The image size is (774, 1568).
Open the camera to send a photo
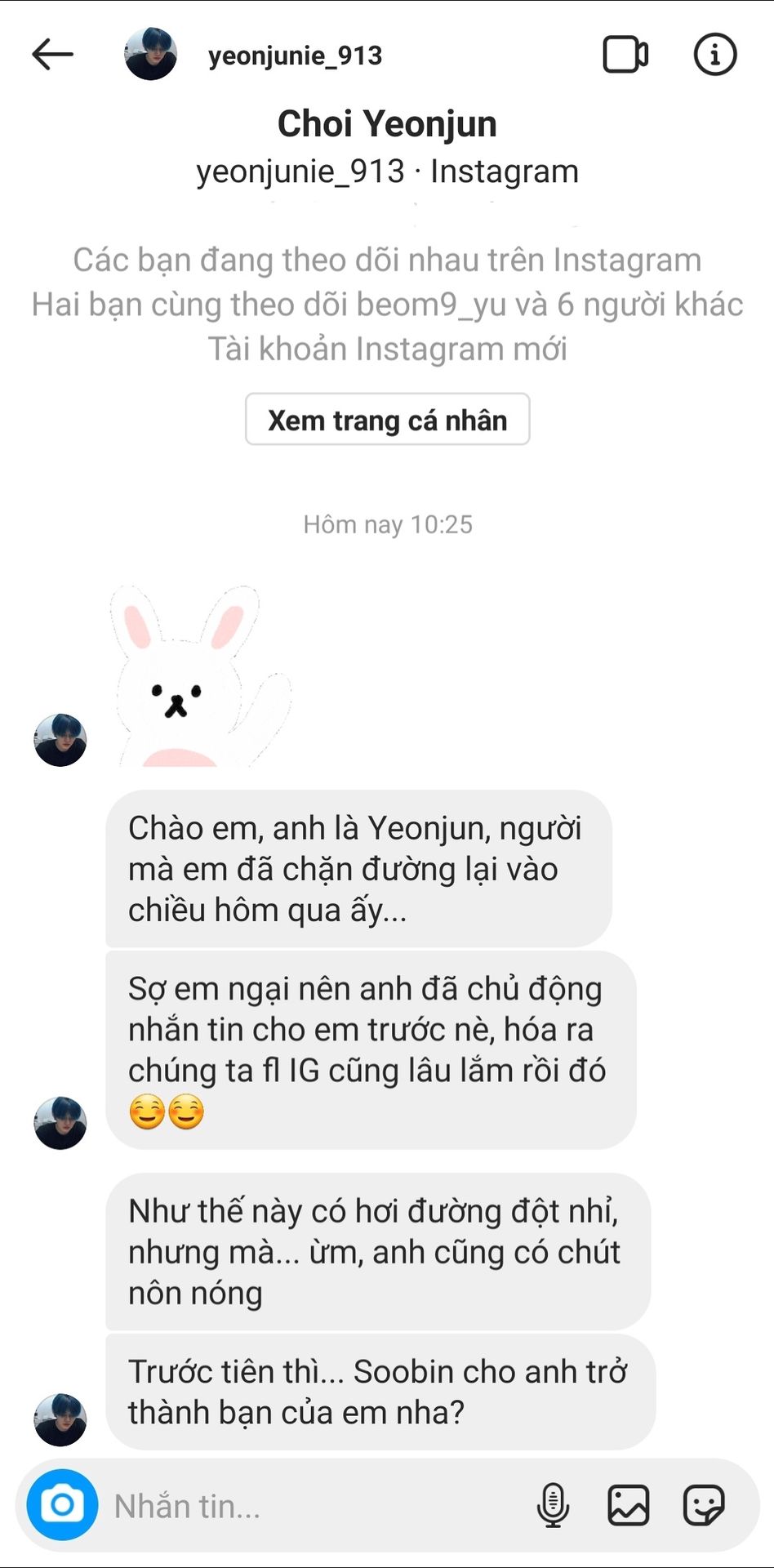pos(62,1505)
